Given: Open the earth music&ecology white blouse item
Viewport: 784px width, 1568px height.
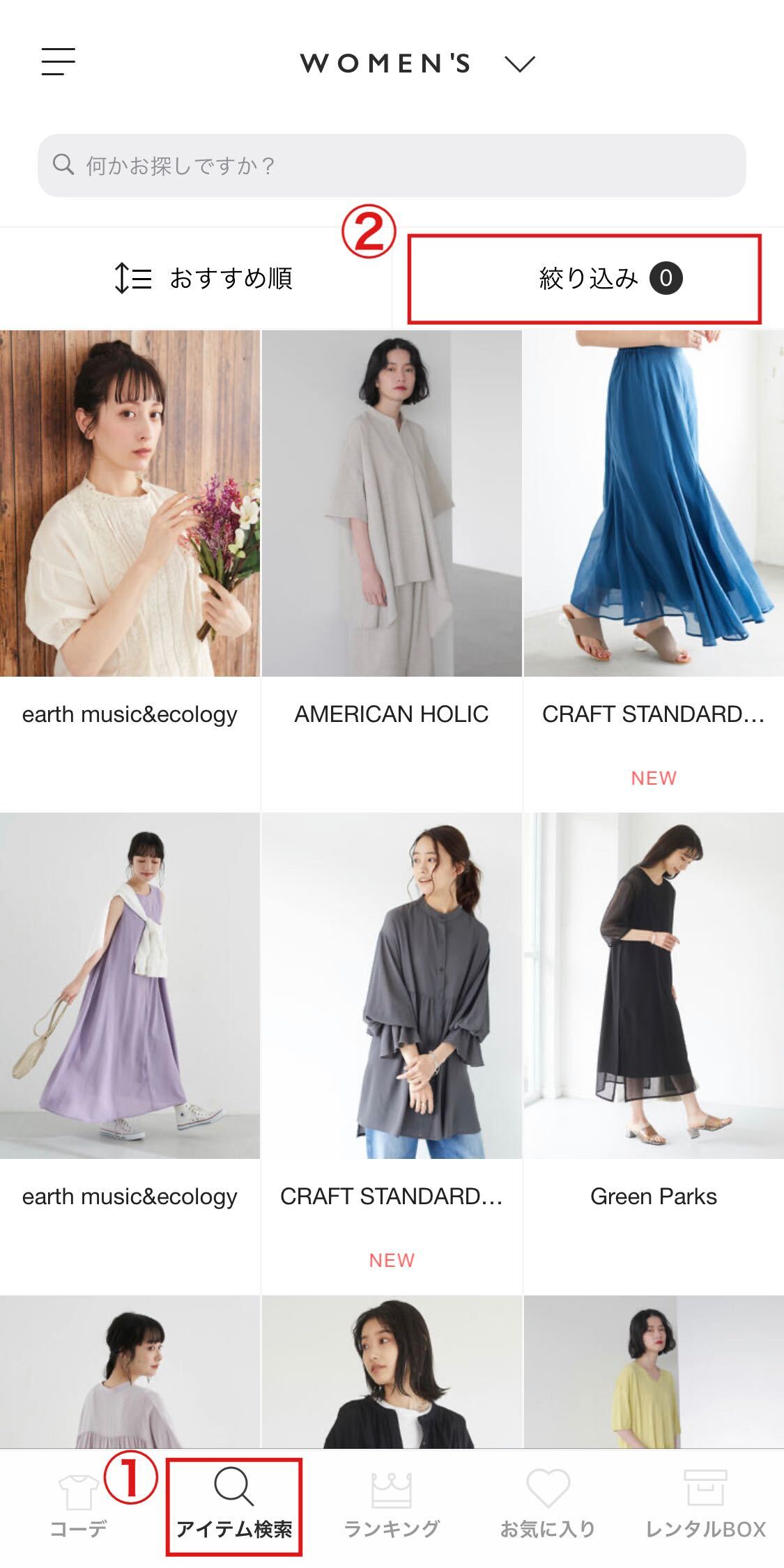Looking at the screenshot, I should (x=130, y=571).
